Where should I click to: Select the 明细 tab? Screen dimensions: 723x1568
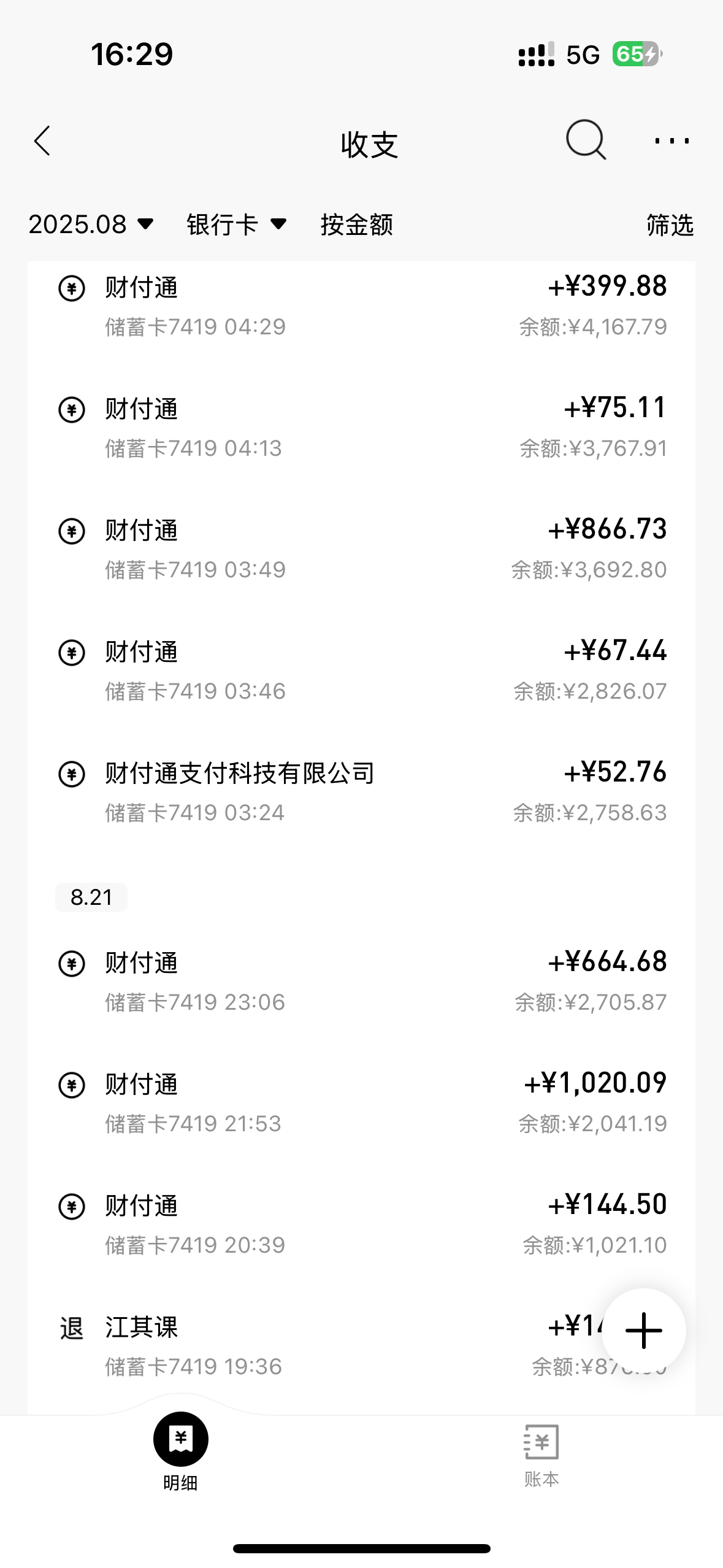point(181,1453)
